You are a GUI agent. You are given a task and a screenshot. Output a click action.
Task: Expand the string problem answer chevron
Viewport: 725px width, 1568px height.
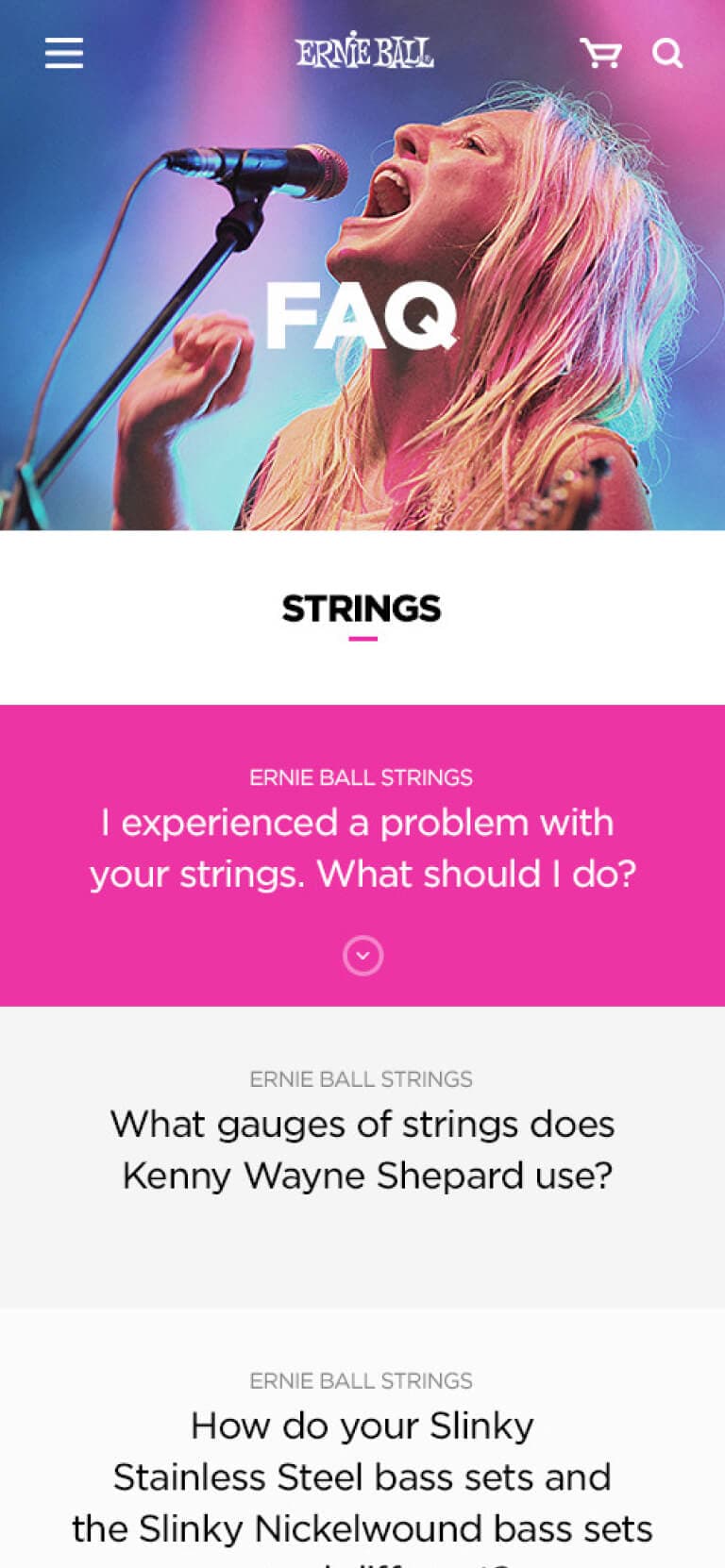click(362, 956)
